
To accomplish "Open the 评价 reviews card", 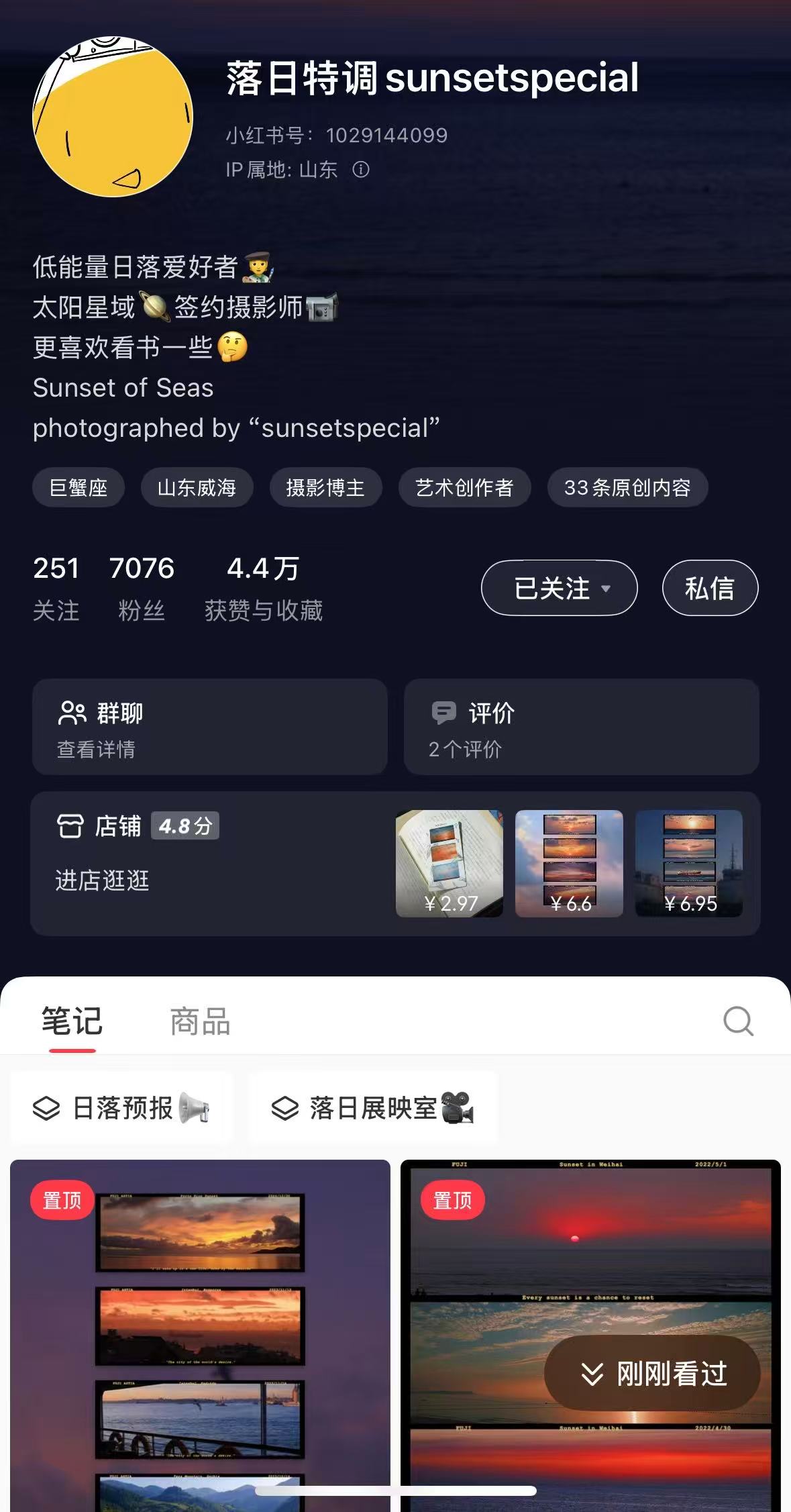I will pyautogui.click(x=581, y=727).
